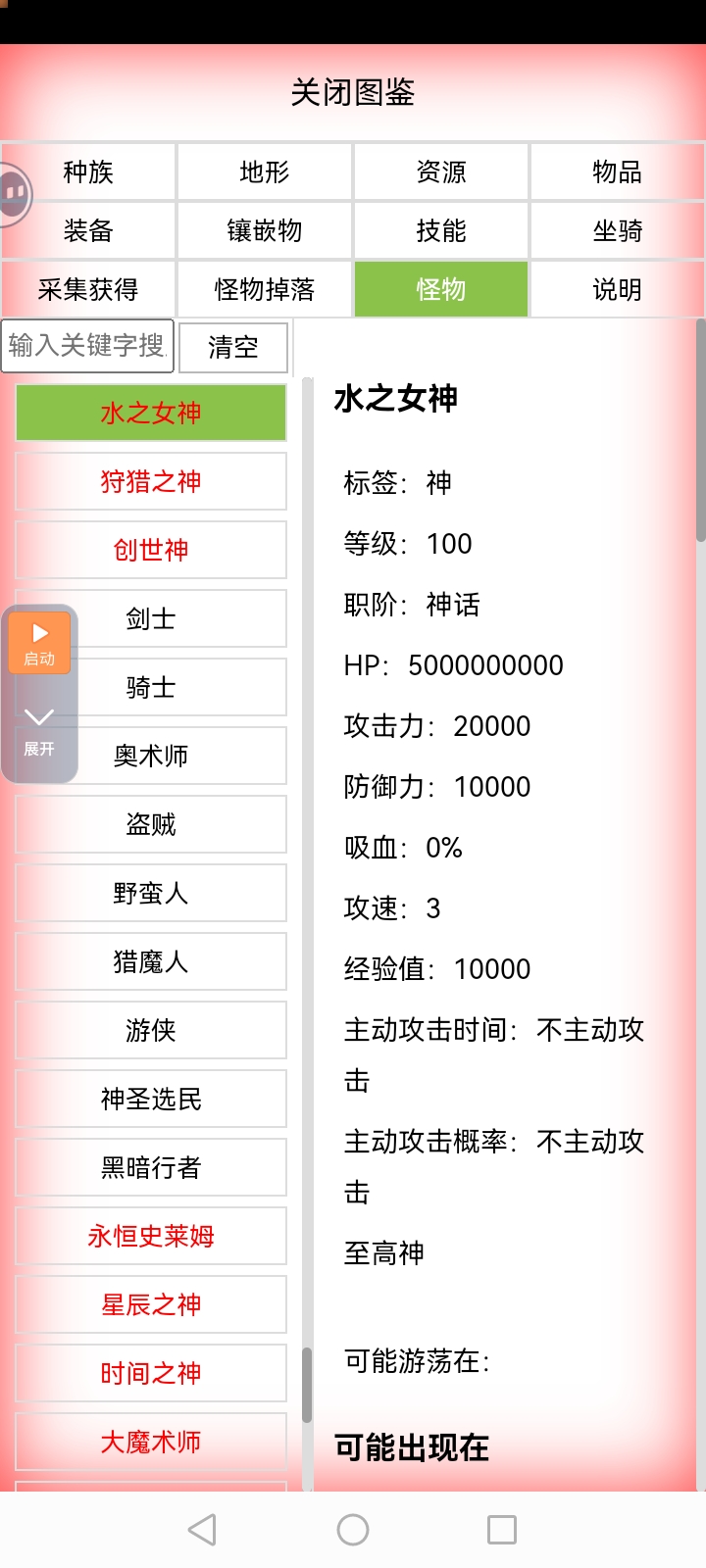This screenshot has height=1568, width=706.
Task: Open the 永恒史莱姆 entry
Action: pos(151,1236)
